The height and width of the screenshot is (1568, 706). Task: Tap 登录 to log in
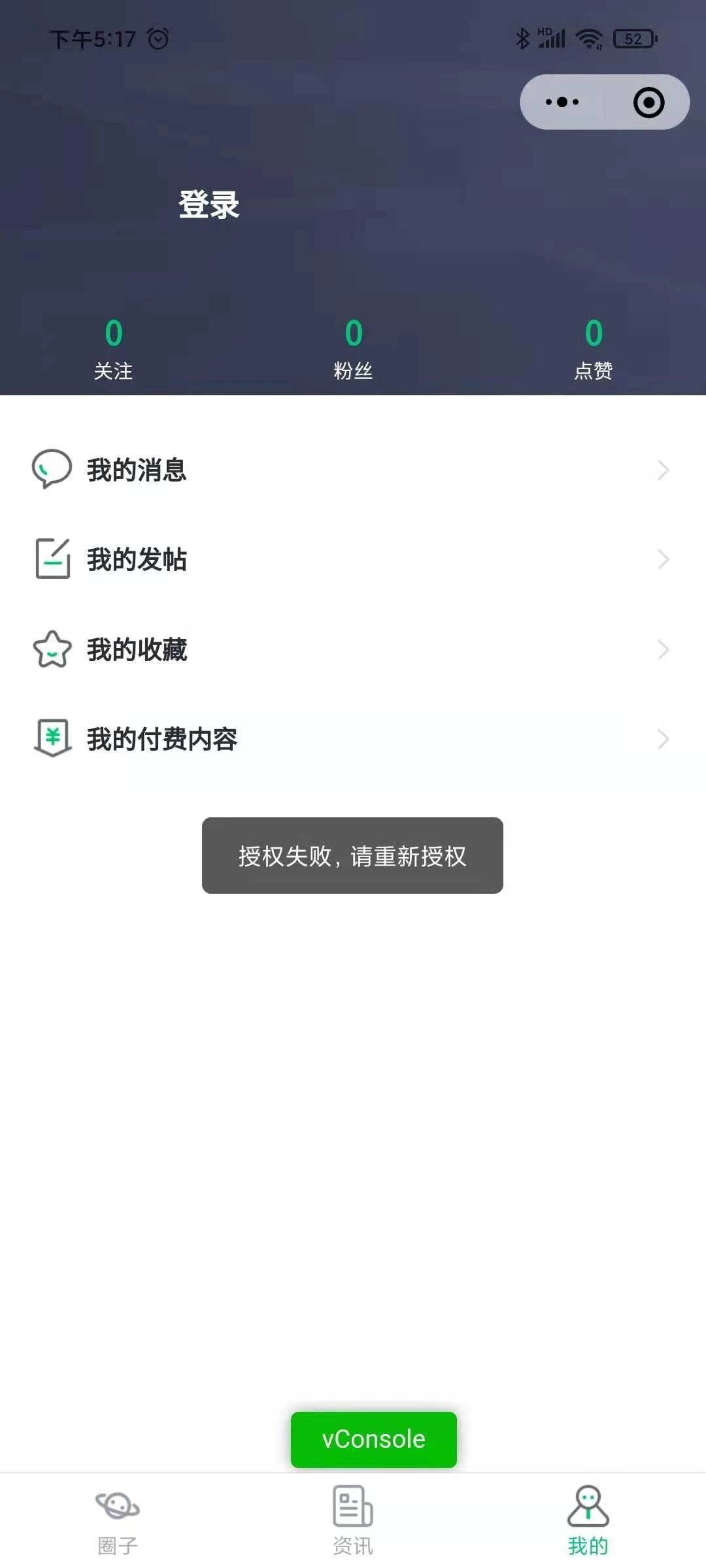coord(209,204)
